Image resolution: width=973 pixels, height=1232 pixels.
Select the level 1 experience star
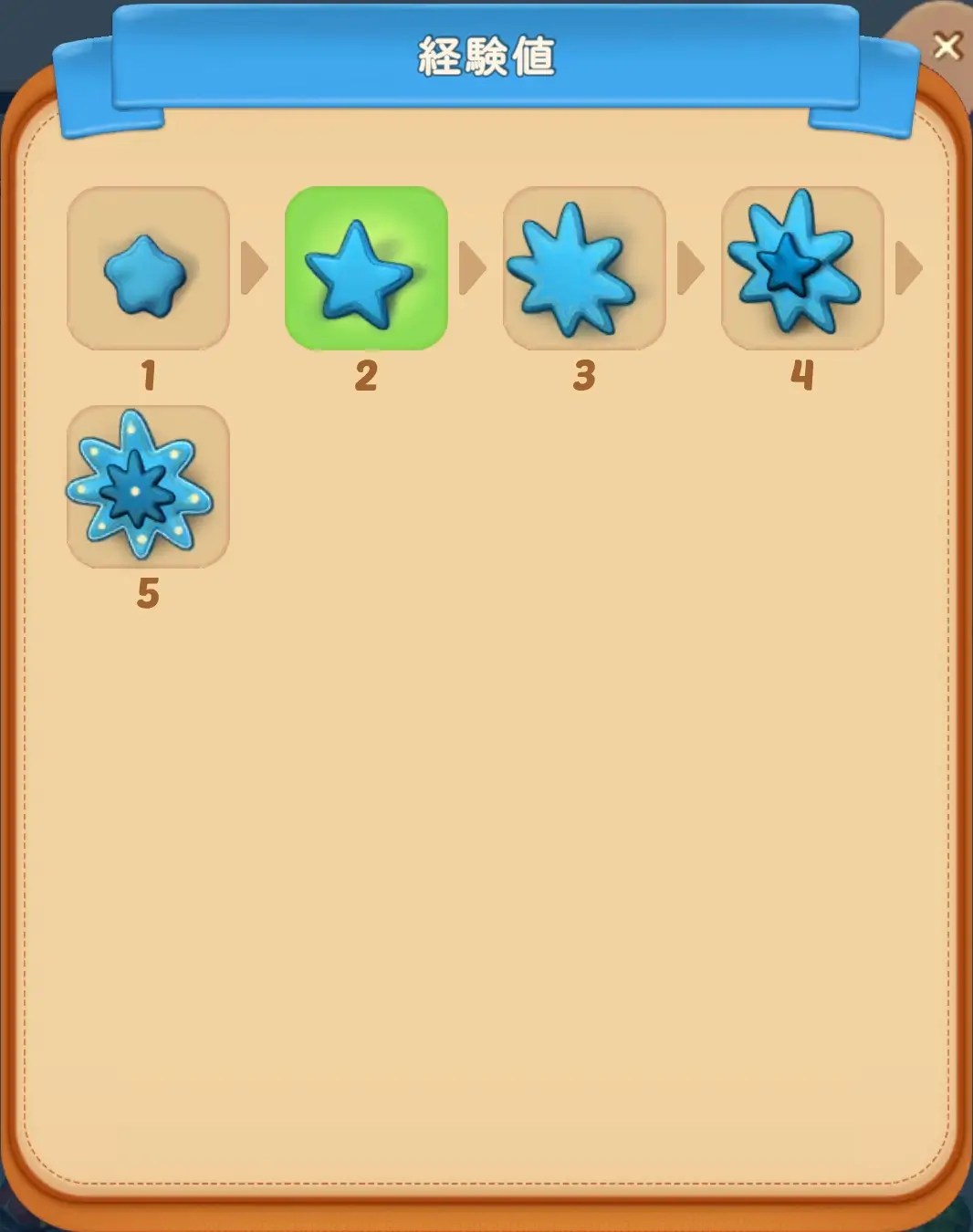[148, 268]
